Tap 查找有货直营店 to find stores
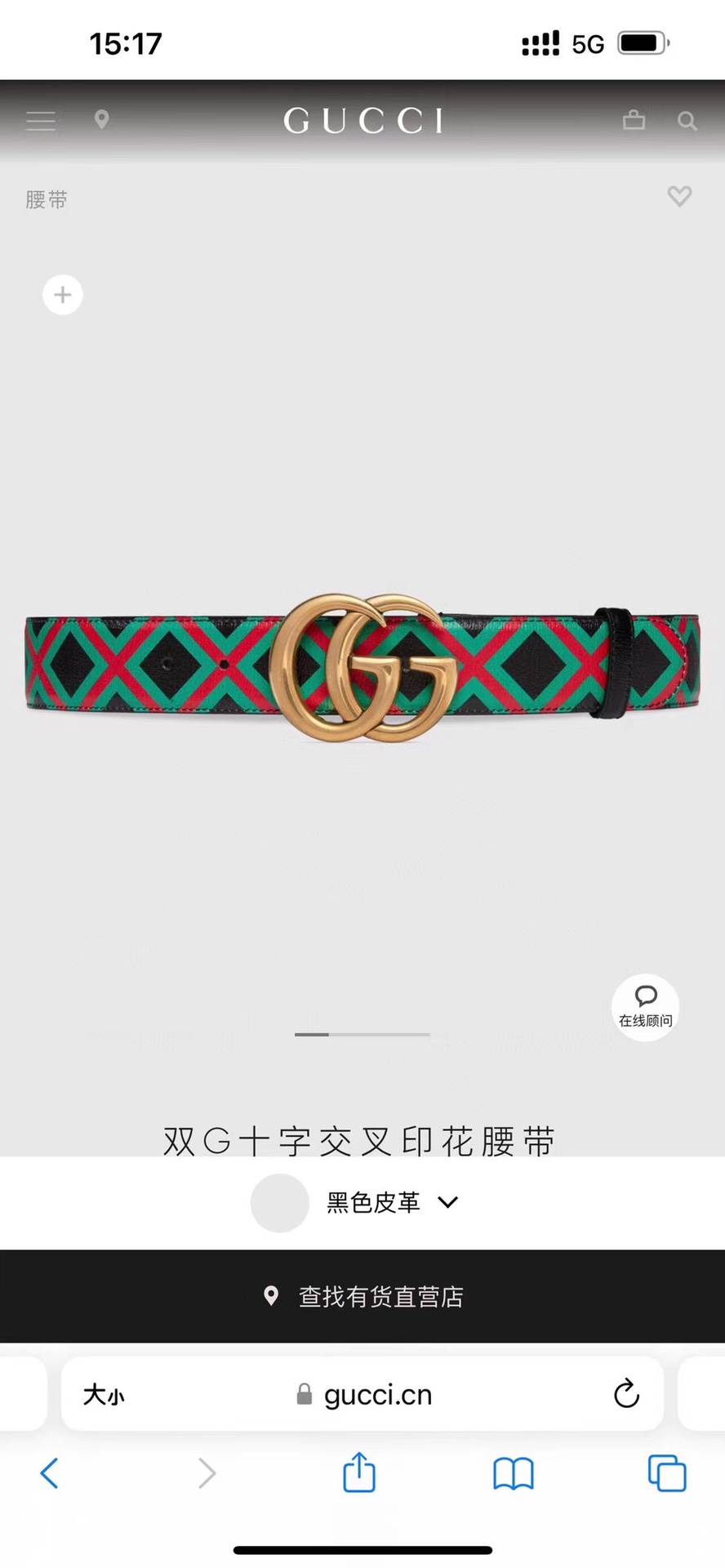The height and width of the screenshot is (1568, 725). [362, 1296]
